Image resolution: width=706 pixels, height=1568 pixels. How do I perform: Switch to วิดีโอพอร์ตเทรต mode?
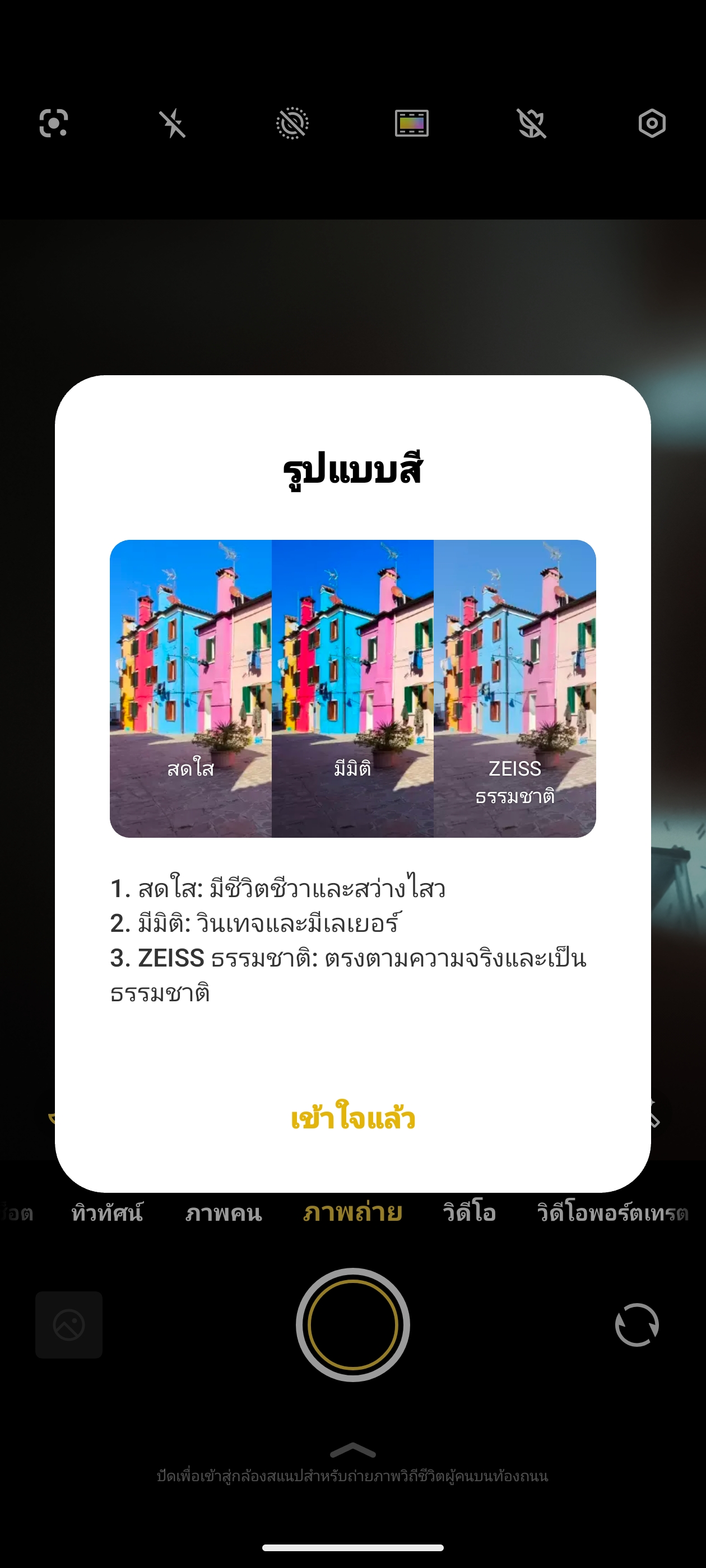(x=612, y=1212)
